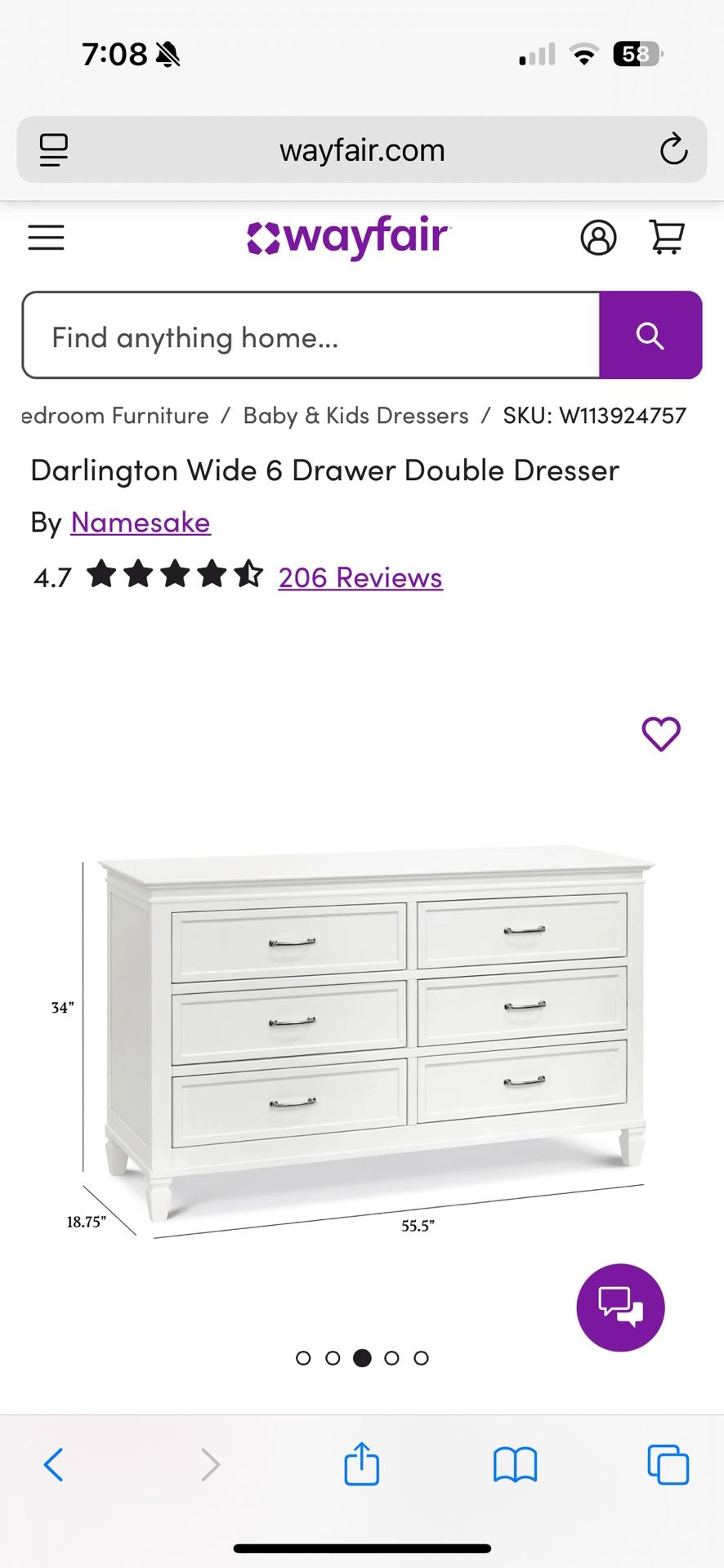Toggle the wishlist heart on the dresser
Image resolution: width=724 pixels, height=1568 pixels.
pyautogui.click(x=662, y=734)
